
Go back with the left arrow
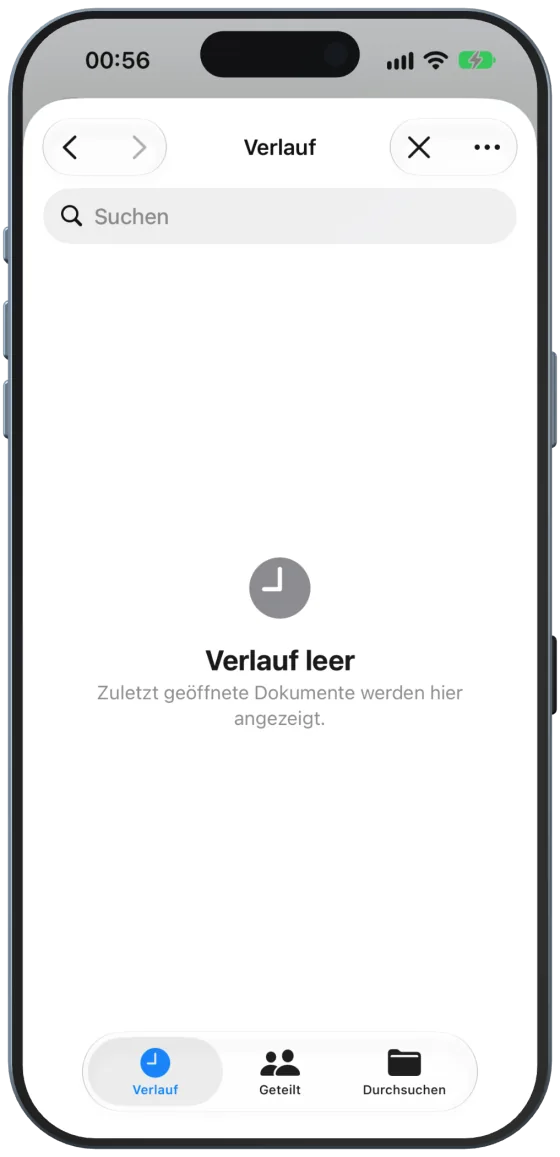(x=70, y=148)
